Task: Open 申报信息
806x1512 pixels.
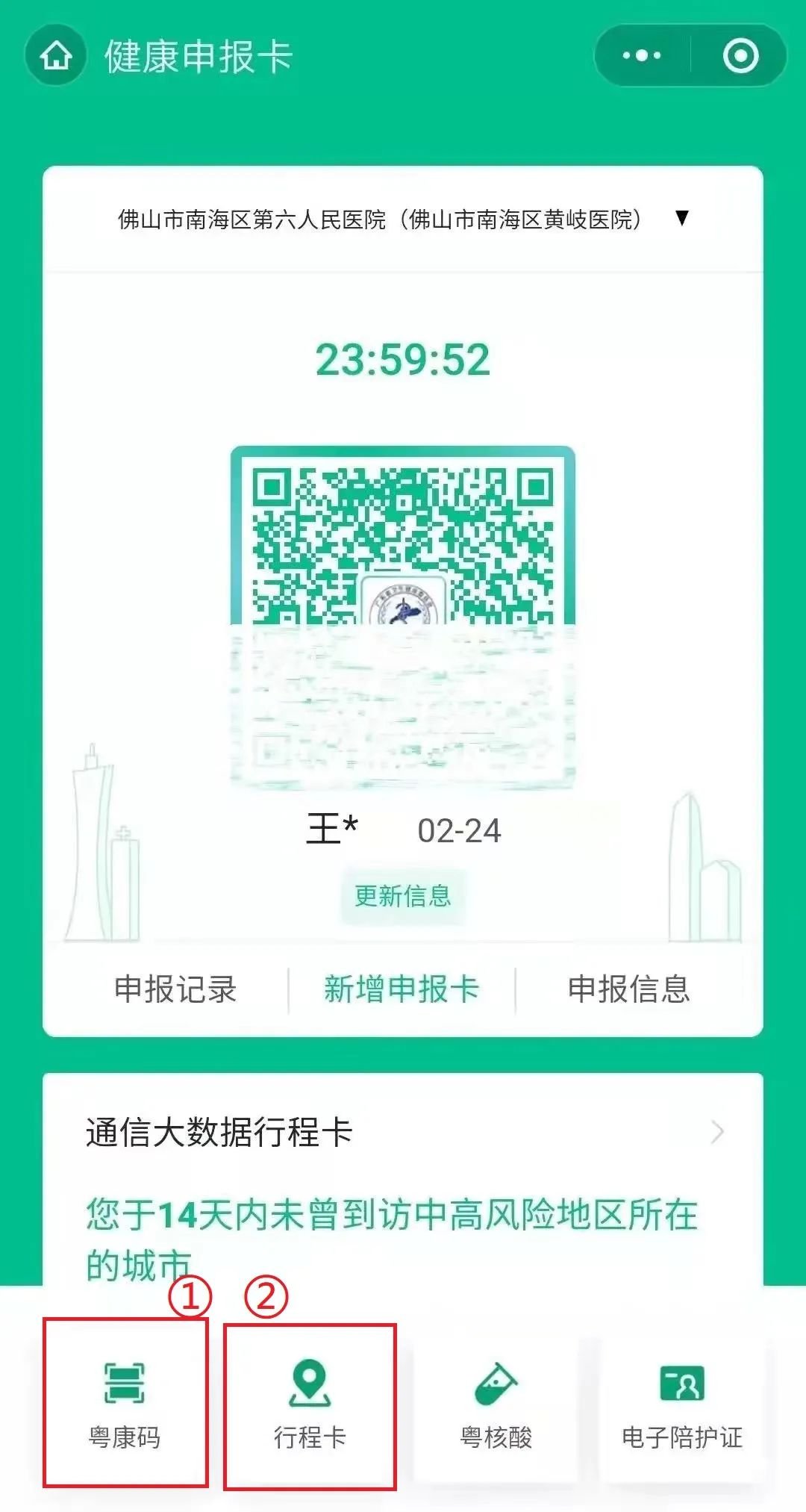Action: click(628, 989)
